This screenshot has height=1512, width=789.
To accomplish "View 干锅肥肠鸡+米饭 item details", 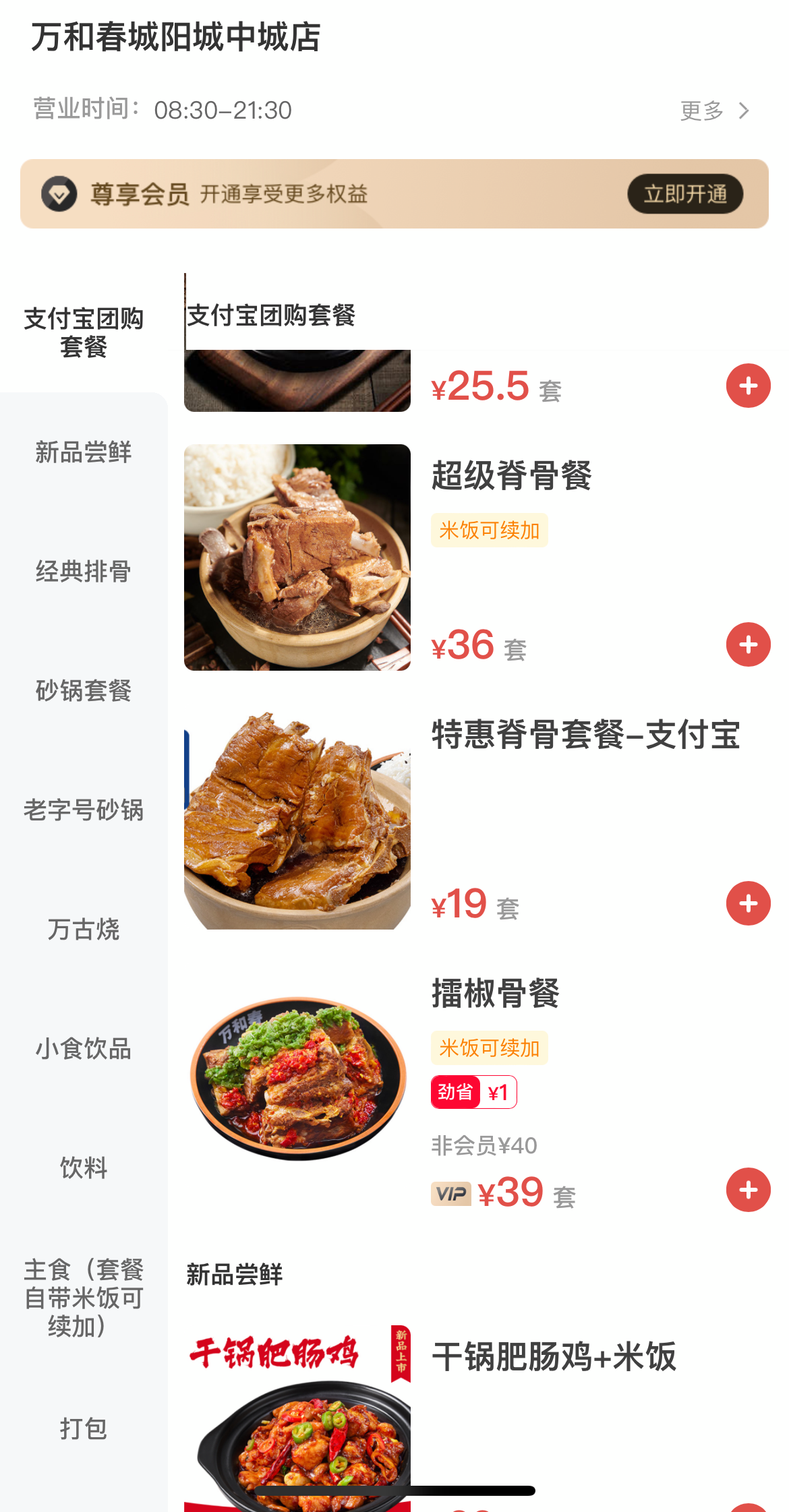I will [553, 1356].
